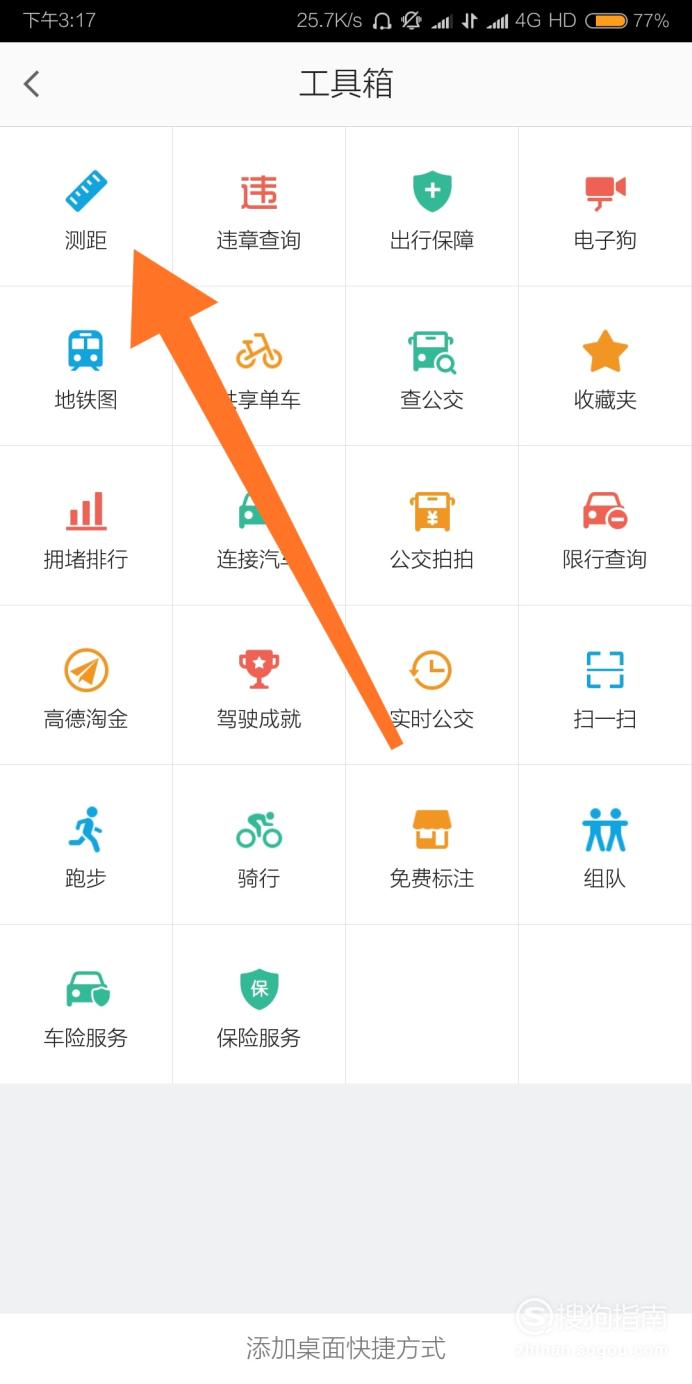The width and height of the screenshot is (692, 1384).
Task: Open 车险服务 car insurance
Action: (x=86, y=1004)
